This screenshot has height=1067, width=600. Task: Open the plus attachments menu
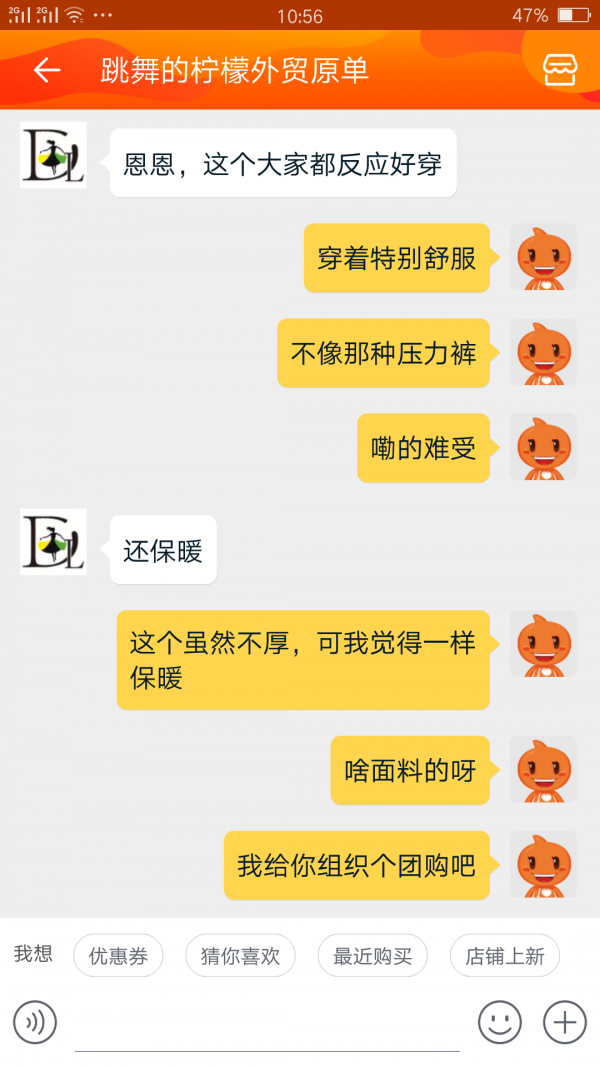(565, 1022)
